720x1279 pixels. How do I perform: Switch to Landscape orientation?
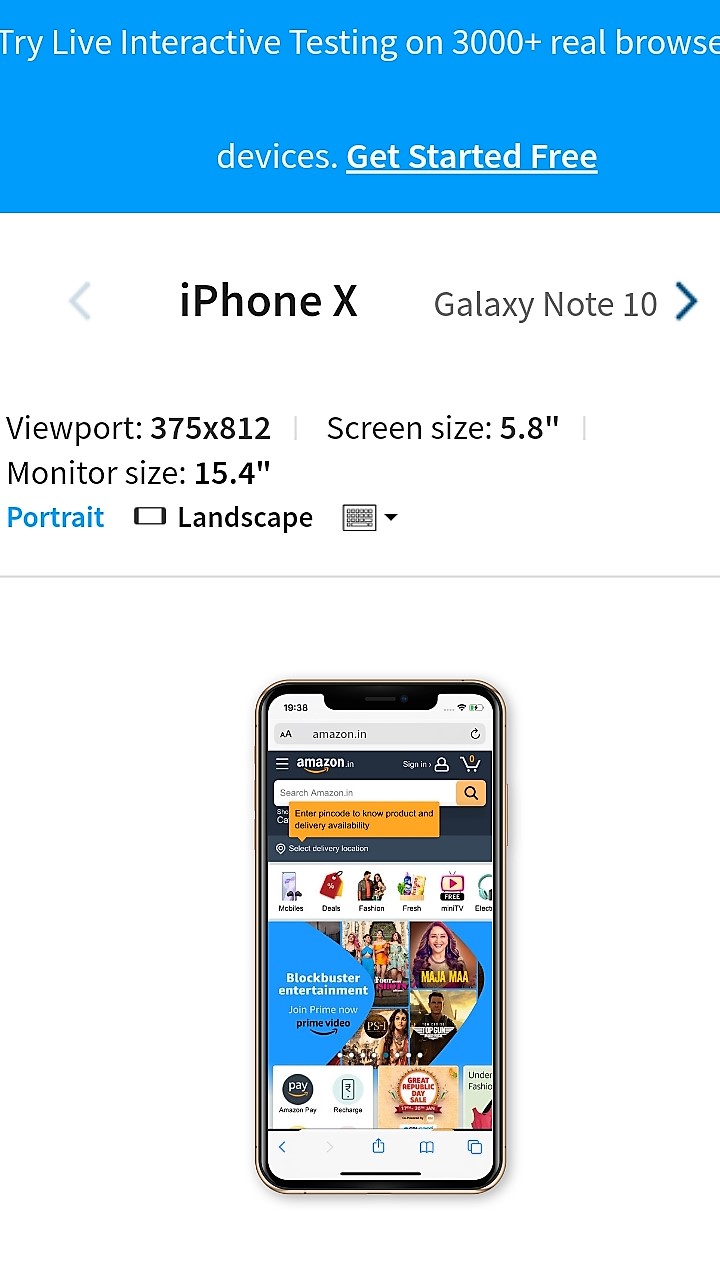point(224,517)
